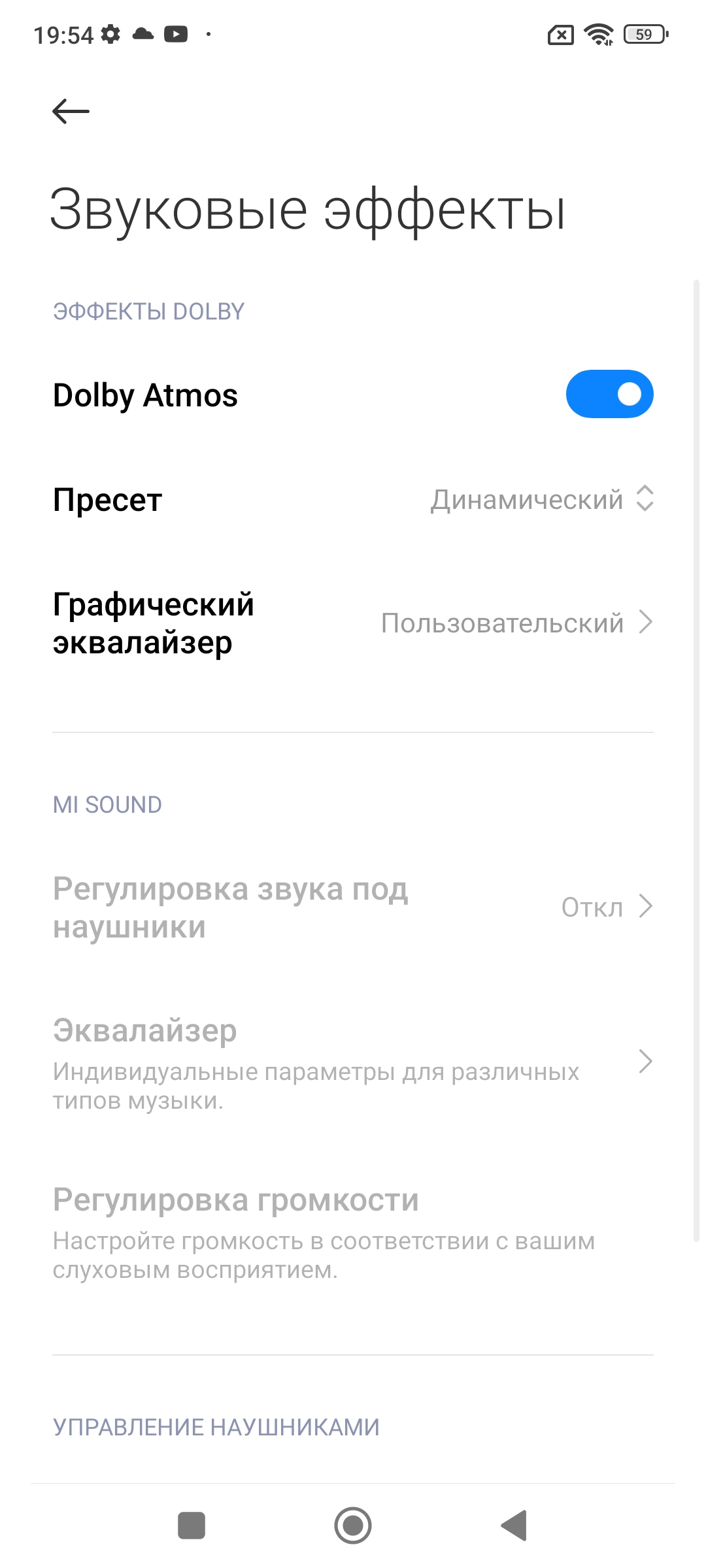Tap the system home button
The height and width of the screenshot is (1568, 706).
pyautogui.click(x=353, y=1526)
